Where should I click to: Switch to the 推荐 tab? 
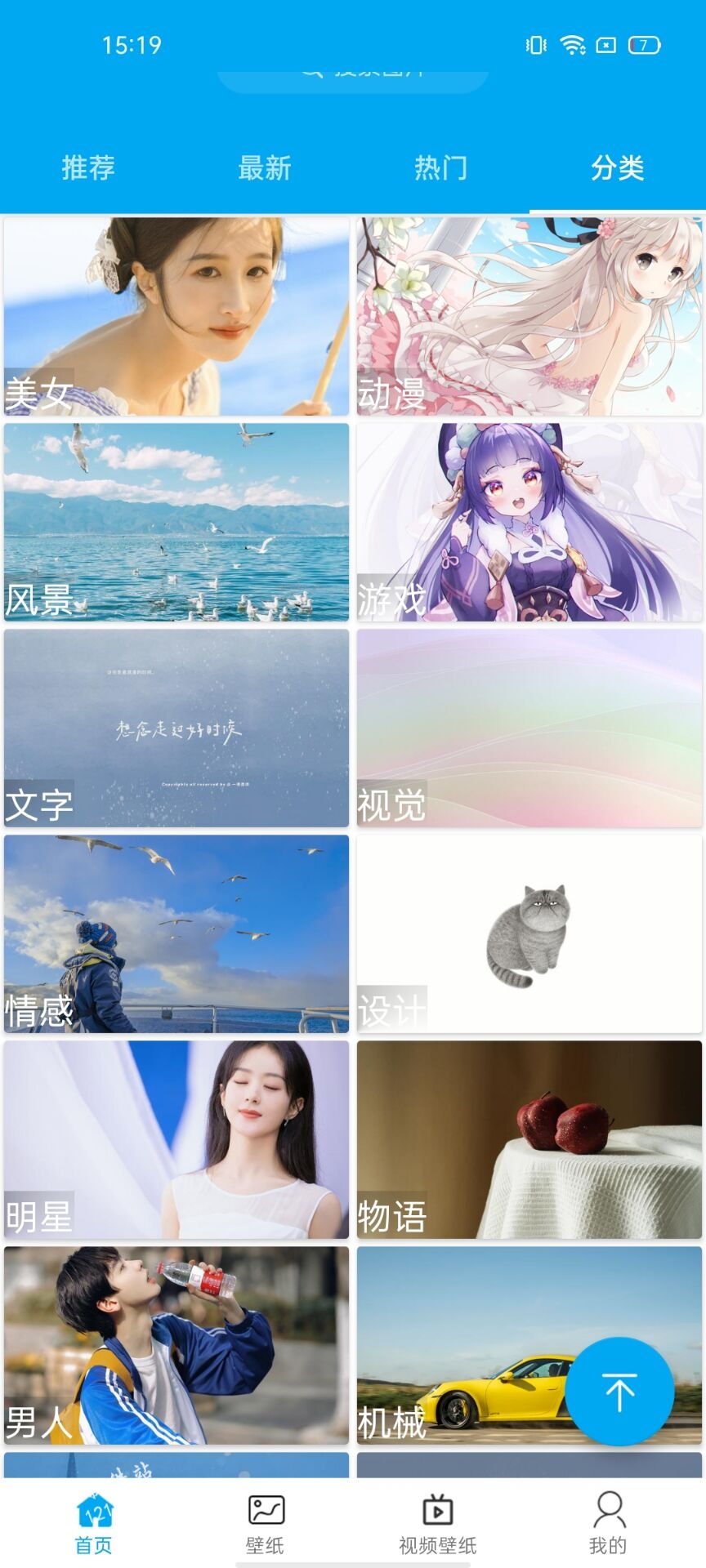(88, 168)
